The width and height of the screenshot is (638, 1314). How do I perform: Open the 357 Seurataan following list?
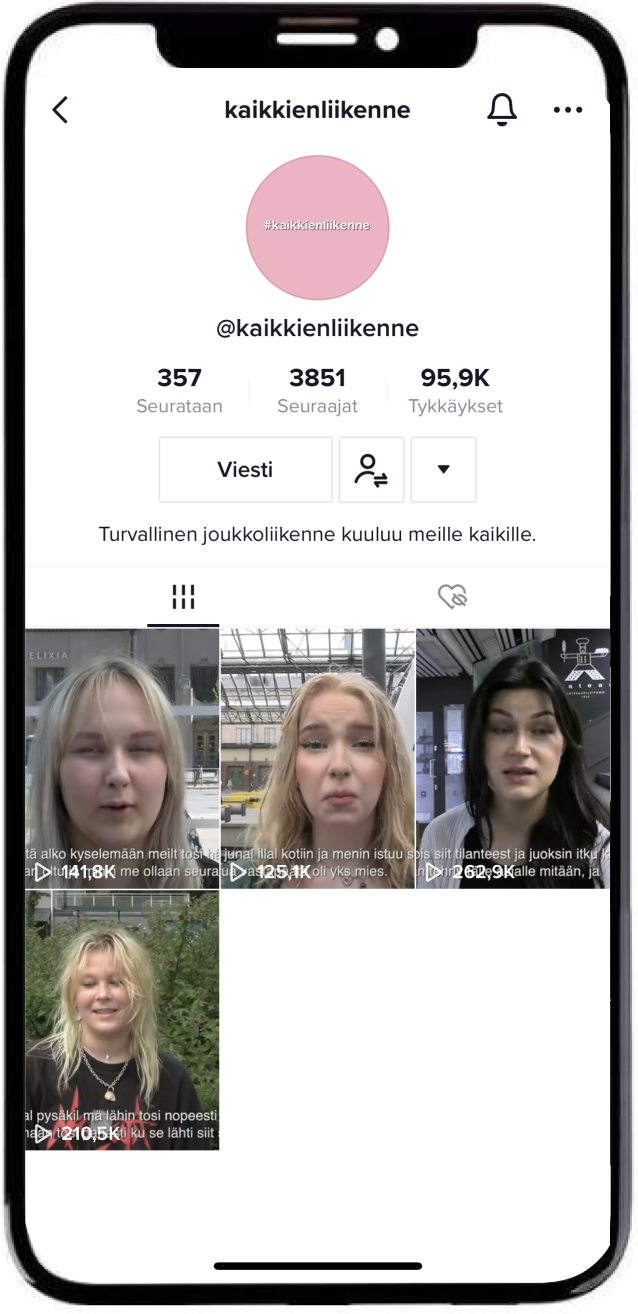pos(179,390)
